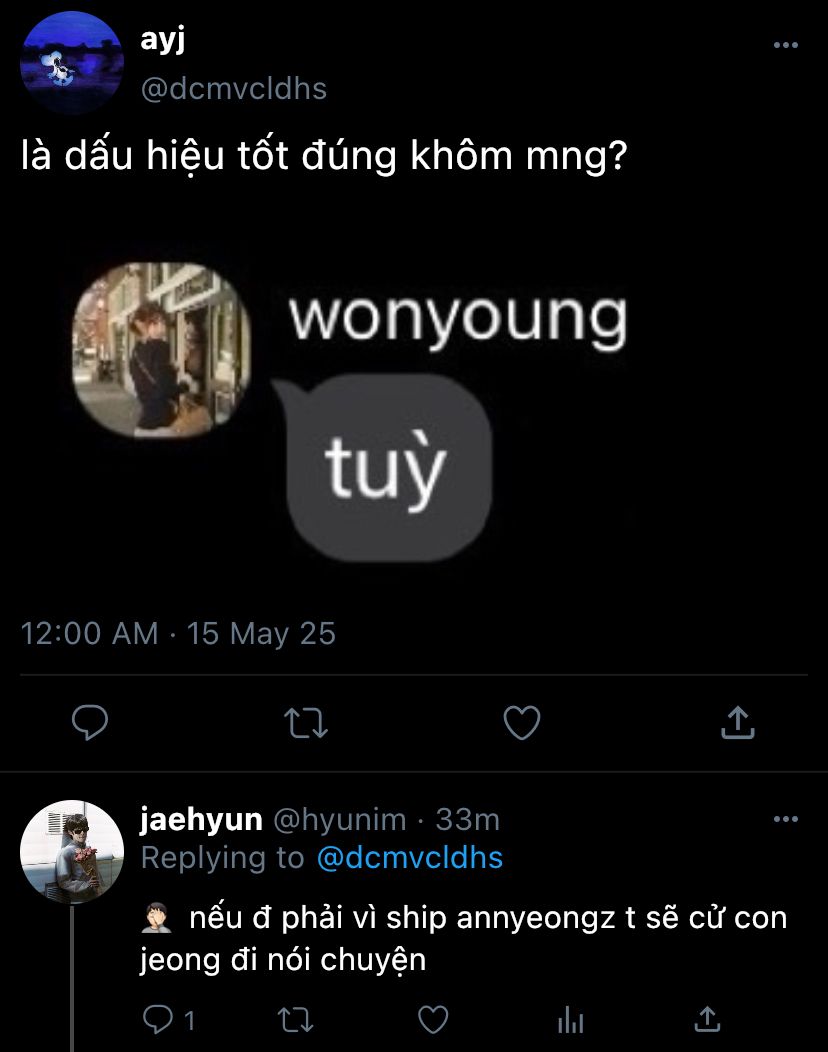Follow the @dcmvcldhs link in the reply
The image size is (828, 1052).
pos(409,857)
